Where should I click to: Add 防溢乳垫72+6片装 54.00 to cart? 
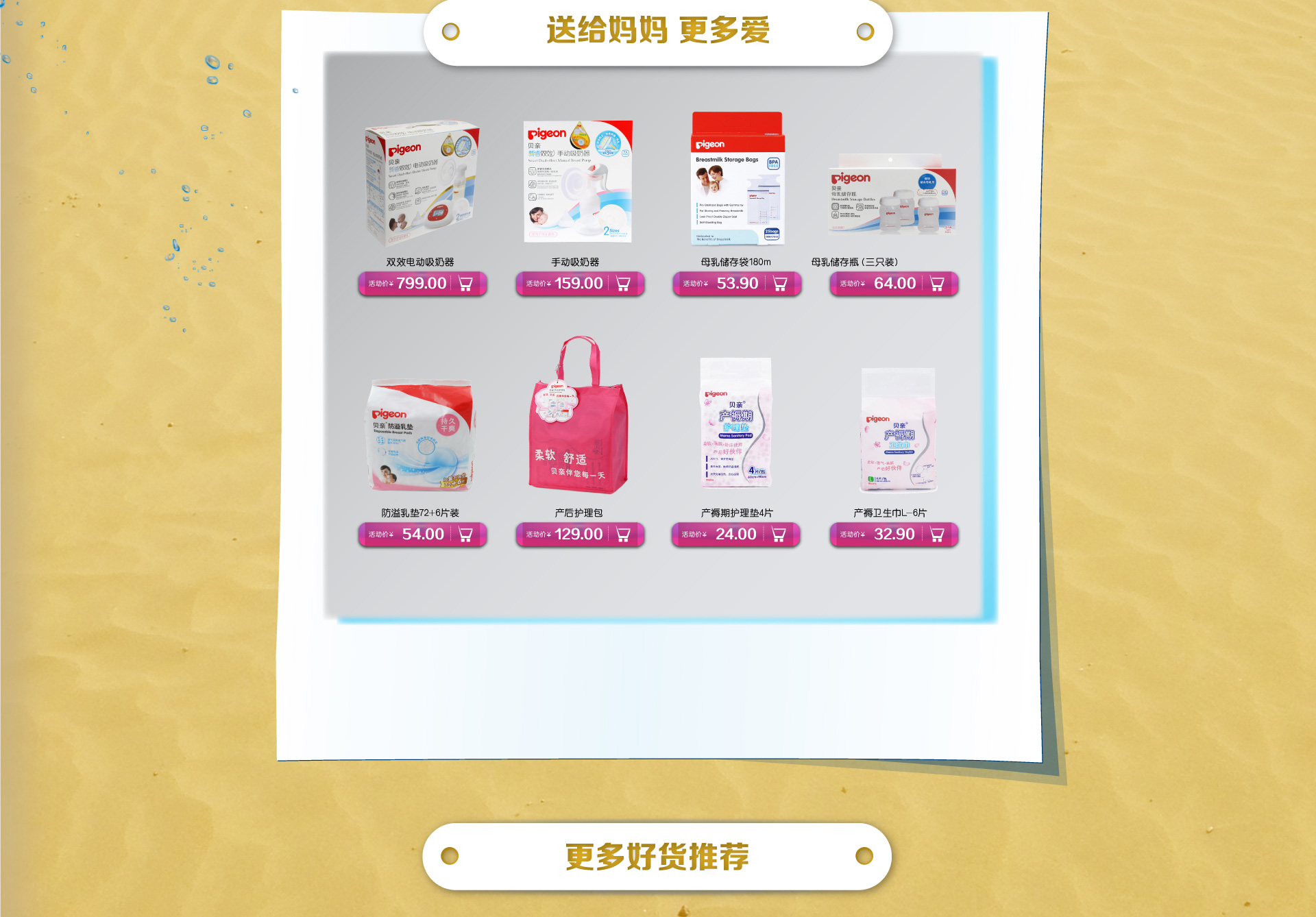(465, 535)
